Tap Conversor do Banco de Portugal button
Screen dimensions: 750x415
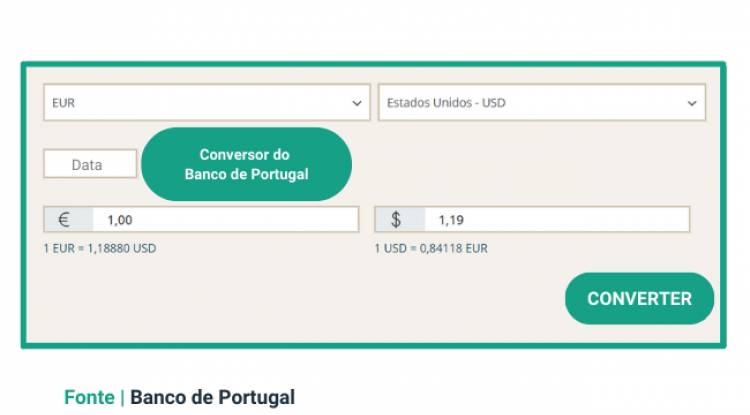click(x=246, y=164)
